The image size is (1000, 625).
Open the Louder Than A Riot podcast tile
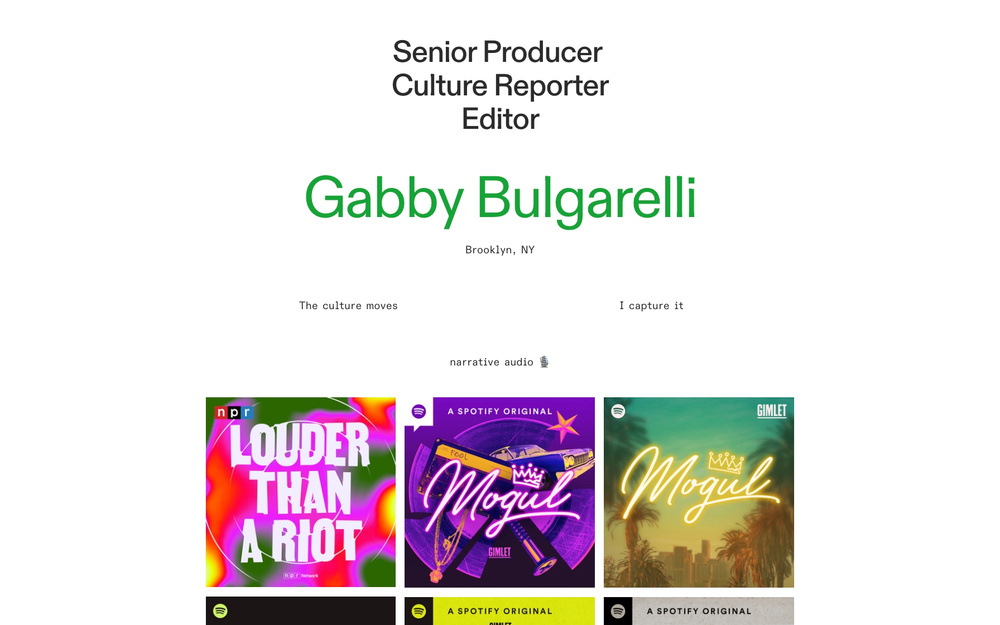pos(300,492)
